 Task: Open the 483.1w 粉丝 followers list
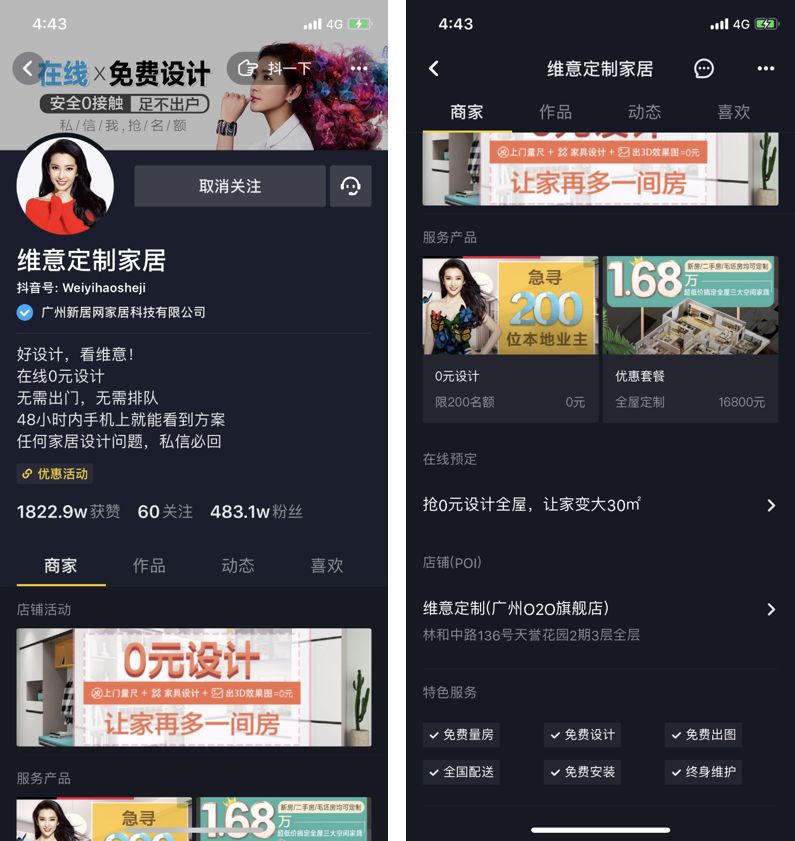click(256, 512)
